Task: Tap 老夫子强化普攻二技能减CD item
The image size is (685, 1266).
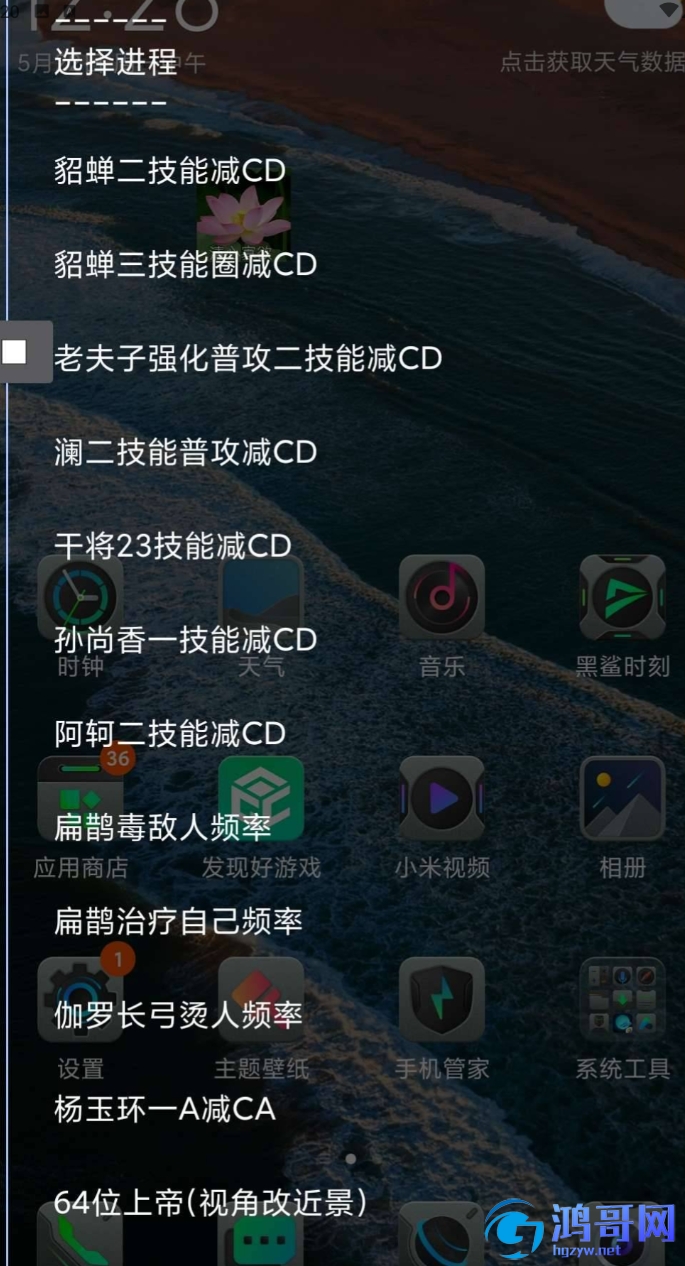Action: coord(247,359)
